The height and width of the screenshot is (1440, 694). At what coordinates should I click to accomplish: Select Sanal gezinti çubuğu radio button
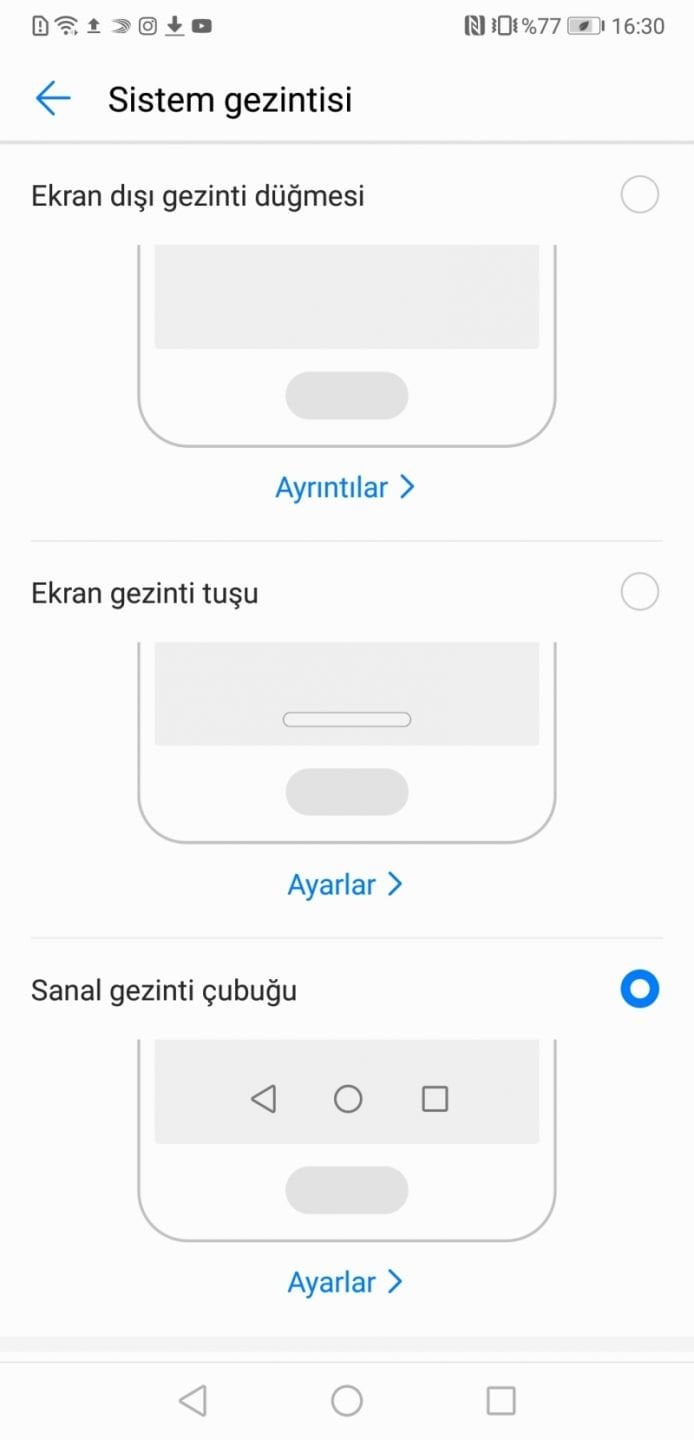point(639,990)
